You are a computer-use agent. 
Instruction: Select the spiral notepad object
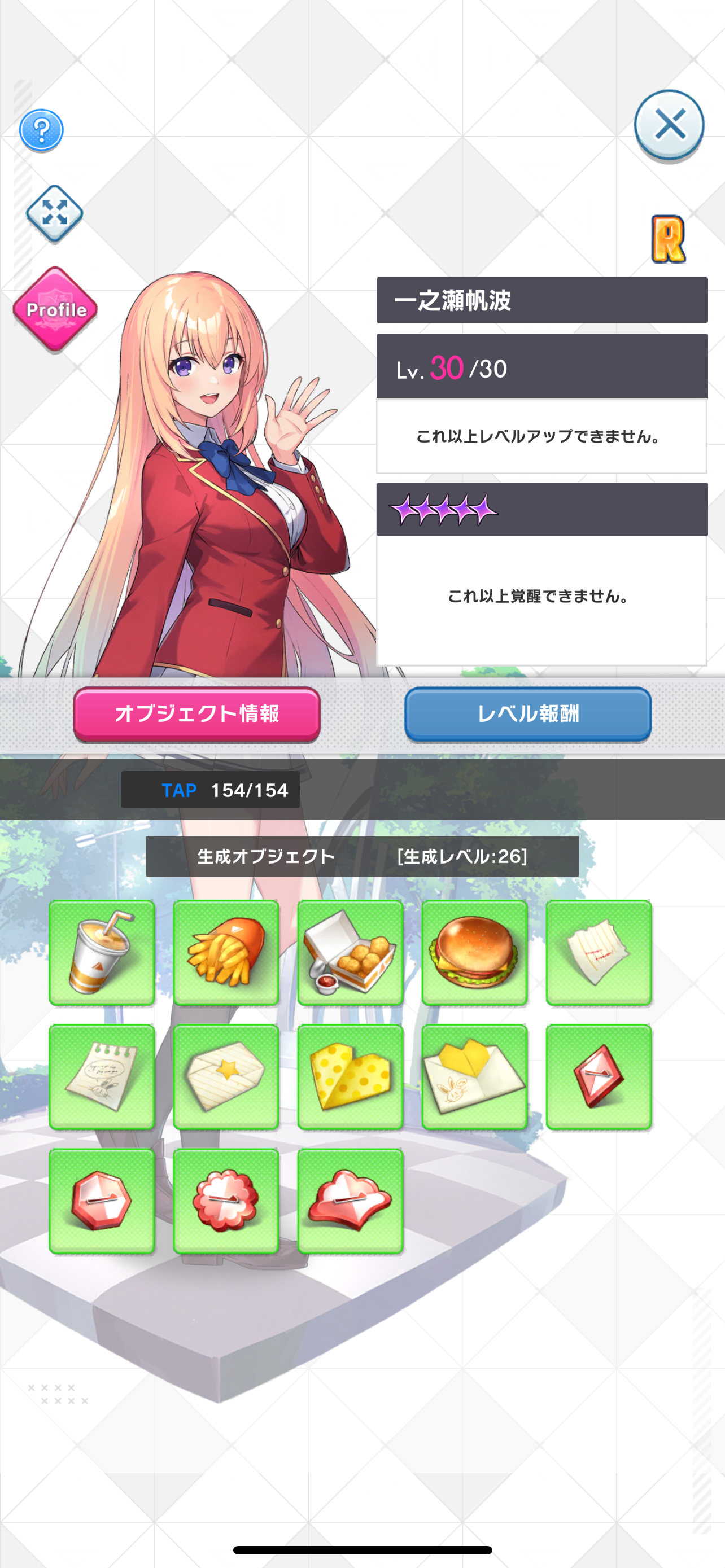click(x=102, y=1077)
